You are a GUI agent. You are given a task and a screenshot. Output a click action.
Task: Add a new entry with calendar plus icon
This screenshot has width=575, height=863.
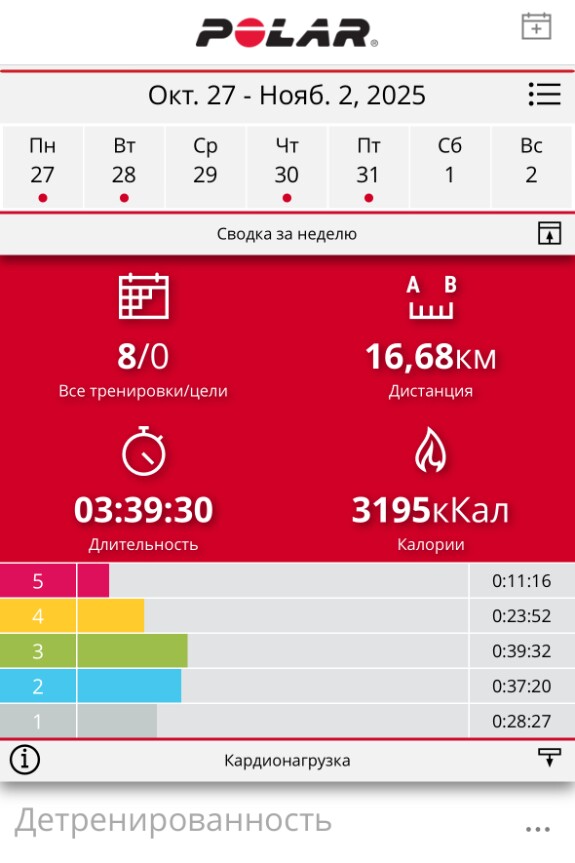click(536, 26)
